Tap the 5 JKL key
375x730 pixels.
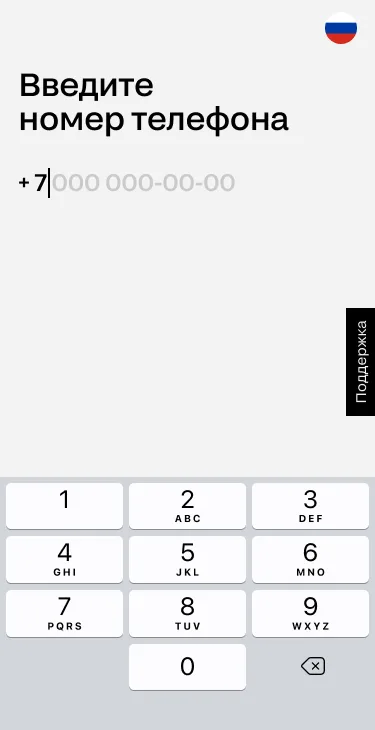pyautogui.click(x=187, y=560)
